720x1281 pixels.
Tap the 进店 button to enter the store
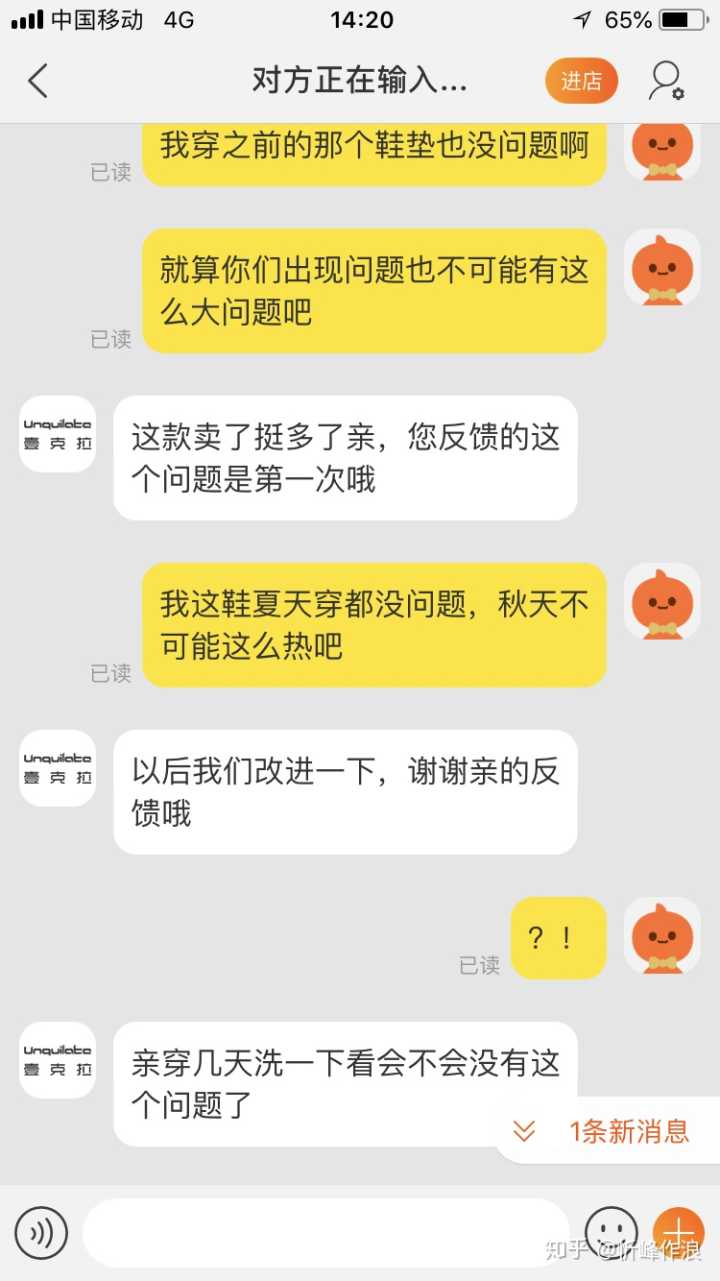point(581,81)
